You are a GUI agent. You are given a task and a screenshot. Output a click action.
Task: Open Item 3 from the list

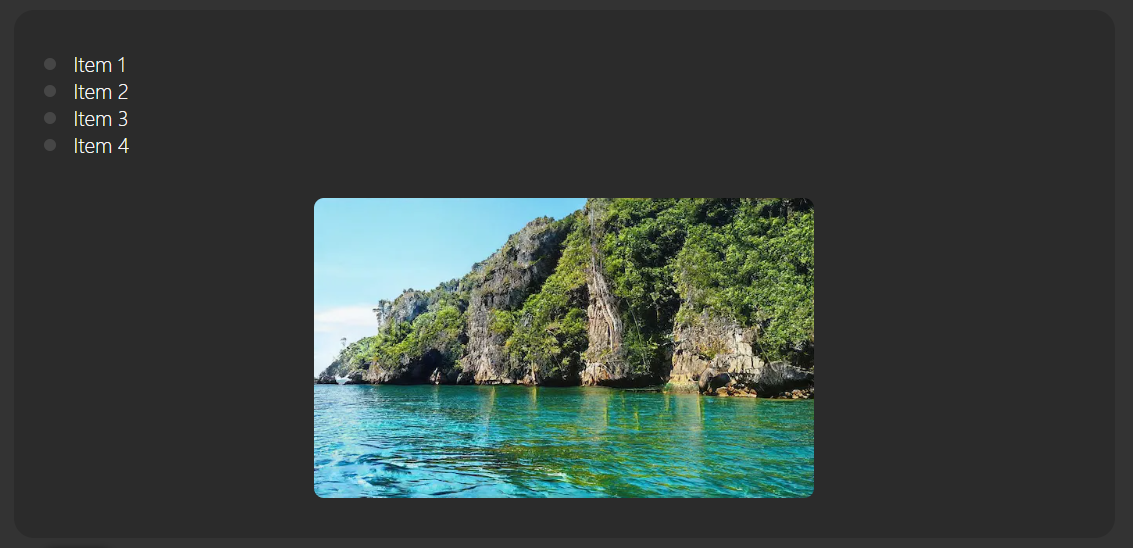[x=100, y=119]
